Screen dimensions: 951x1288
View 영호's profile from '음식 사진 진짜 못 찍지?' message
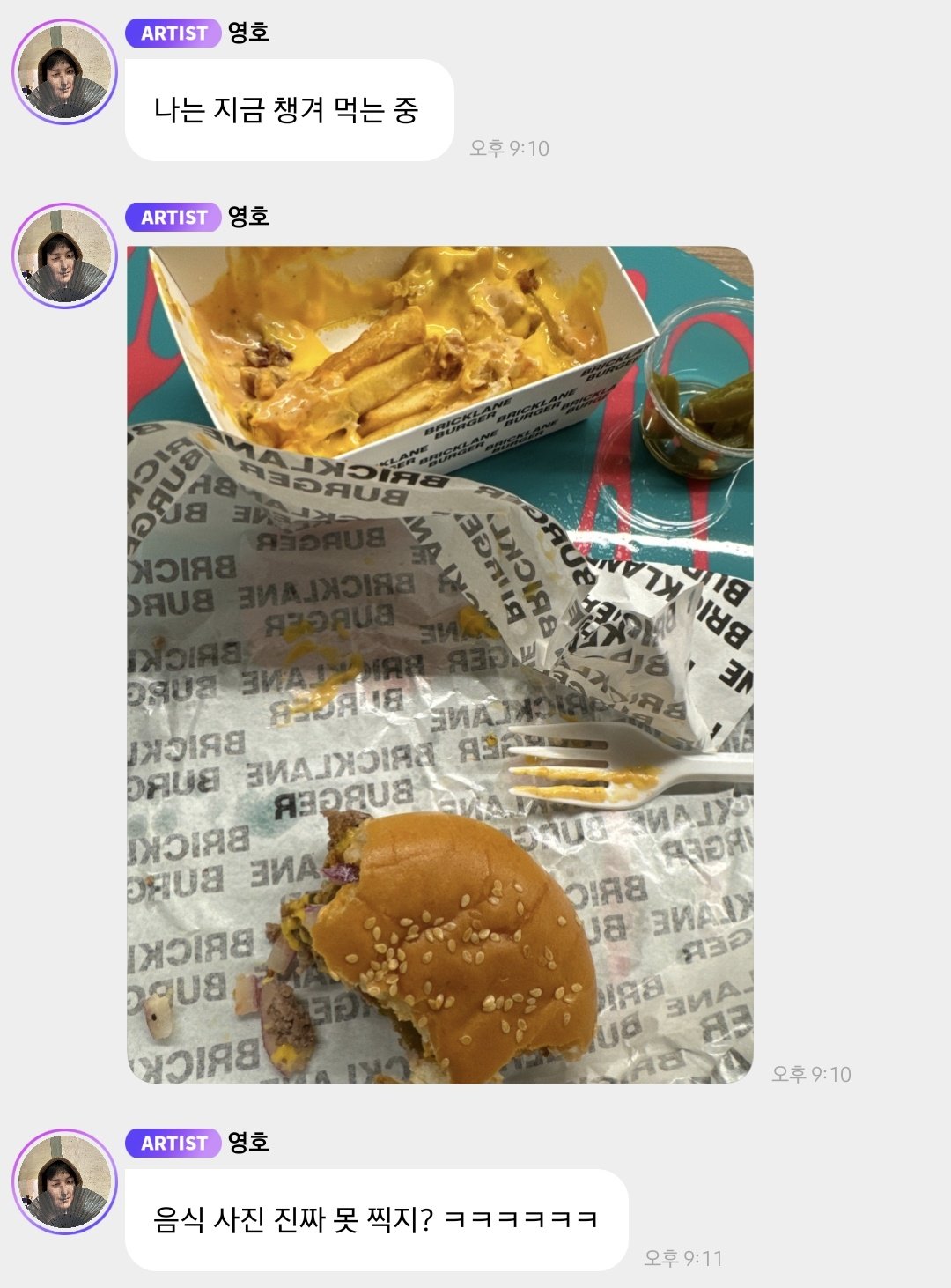tap(64, 1181)
